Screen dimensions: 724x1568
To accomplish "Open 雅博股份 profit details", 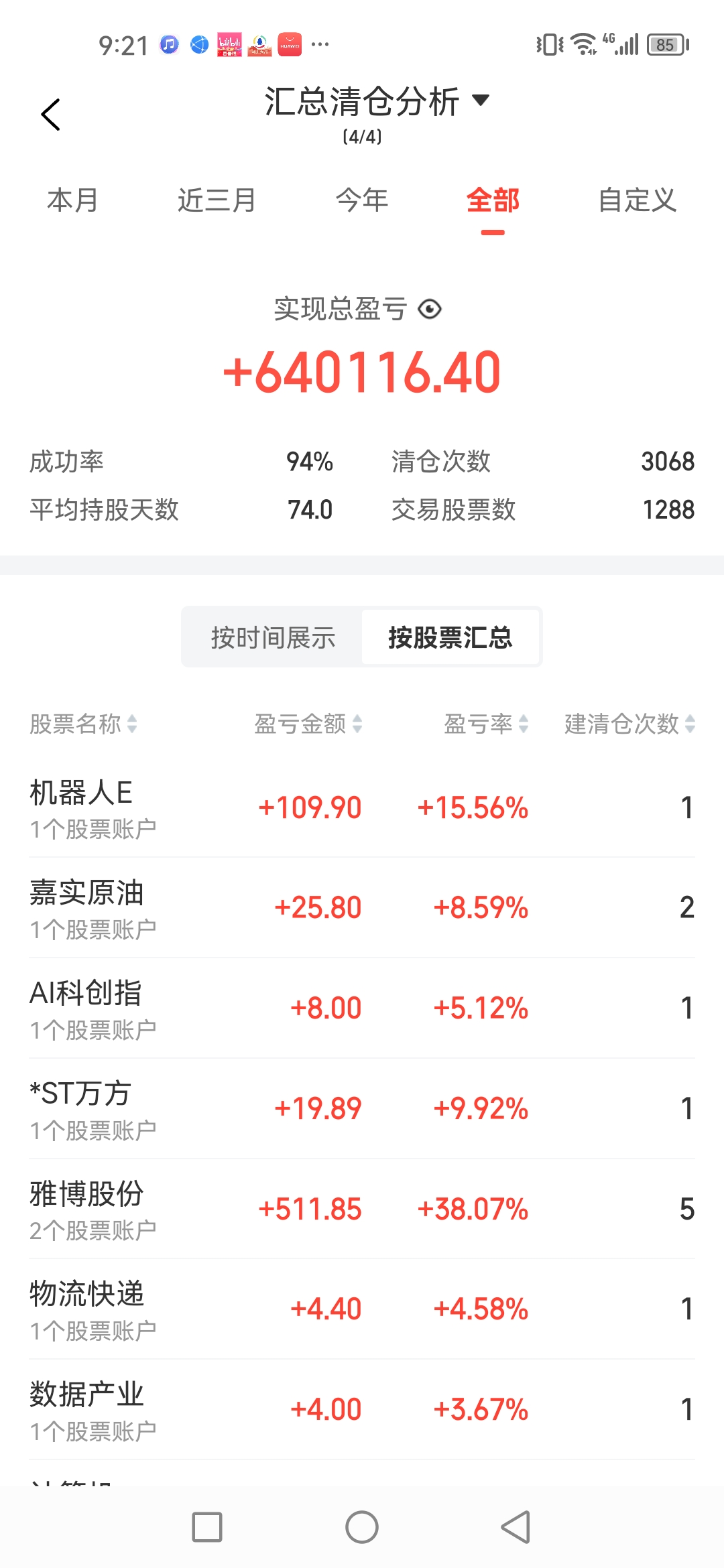I will click(x=362, y=1210).
